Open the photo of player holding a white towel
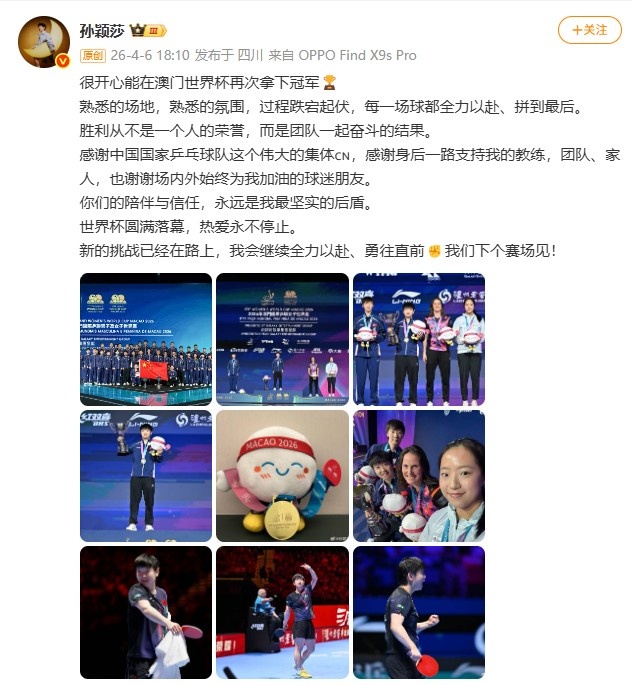 (146, 612)
